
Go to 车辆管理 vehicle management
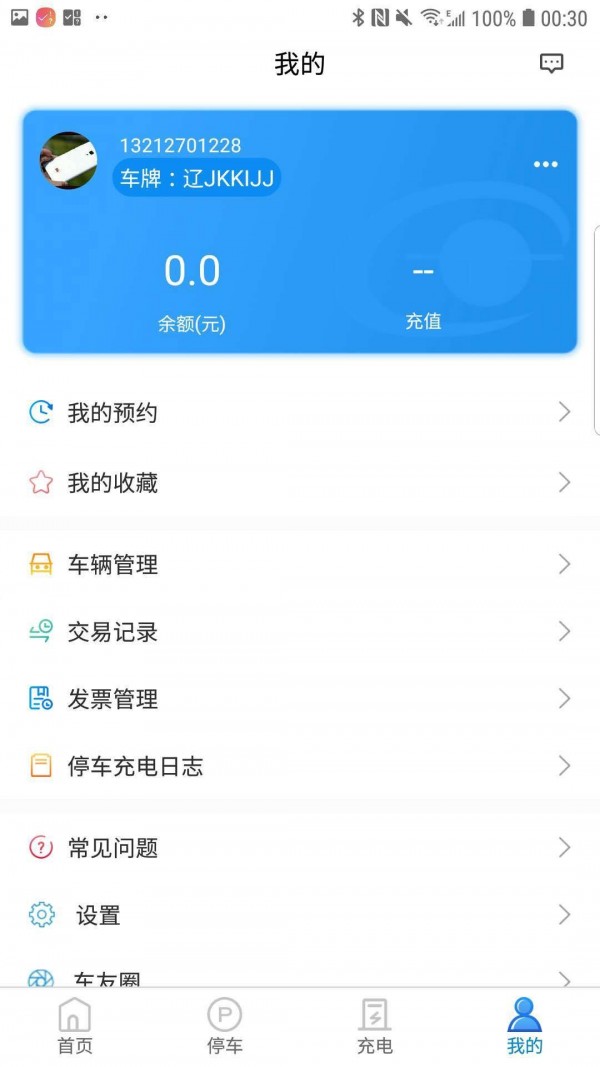[x=300, y=565]
